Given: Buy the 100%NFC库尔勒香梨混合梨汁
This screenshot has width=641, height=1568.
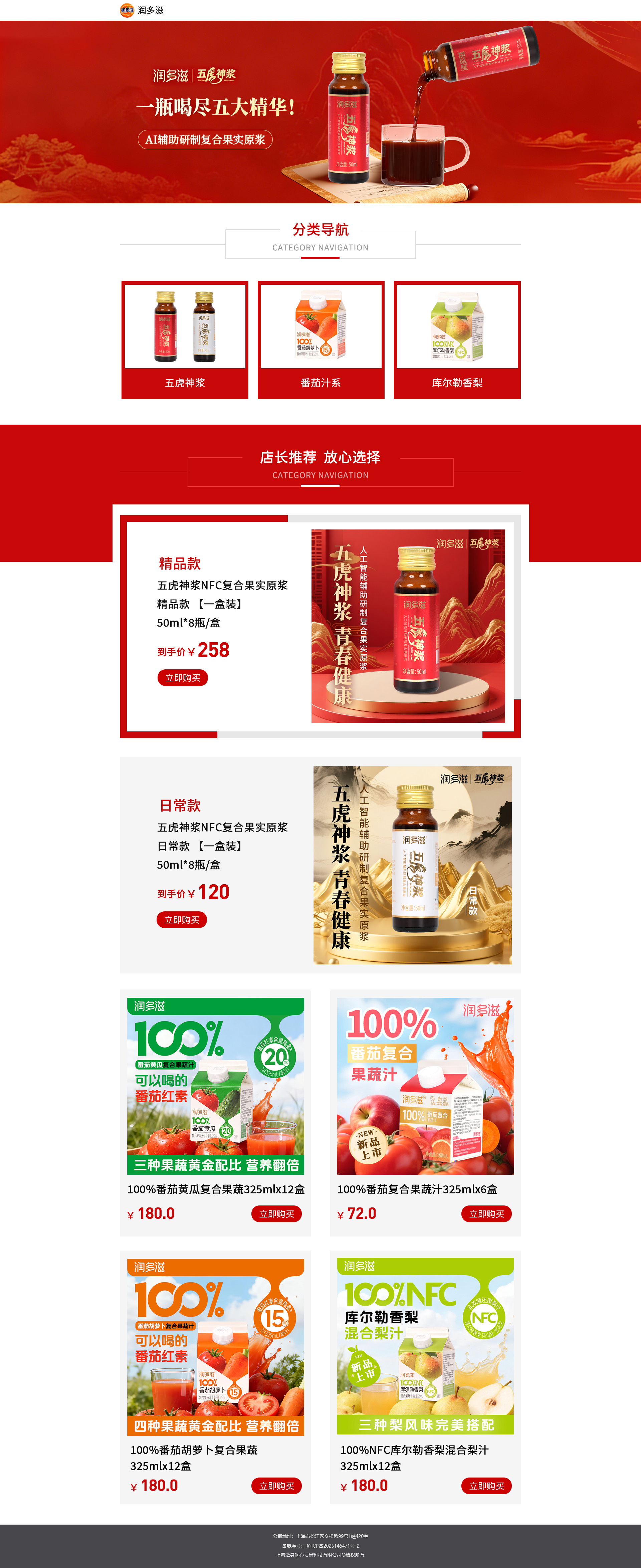Looking at the screenshot, I should coord(486,1486).
